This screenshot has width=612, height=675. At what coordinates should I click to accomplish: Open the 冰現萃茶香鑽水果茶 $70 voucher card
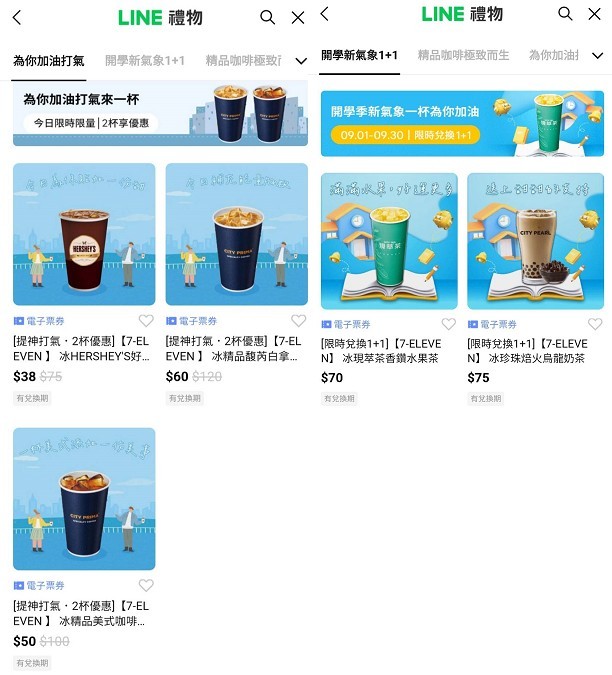(x=389, y=241)
